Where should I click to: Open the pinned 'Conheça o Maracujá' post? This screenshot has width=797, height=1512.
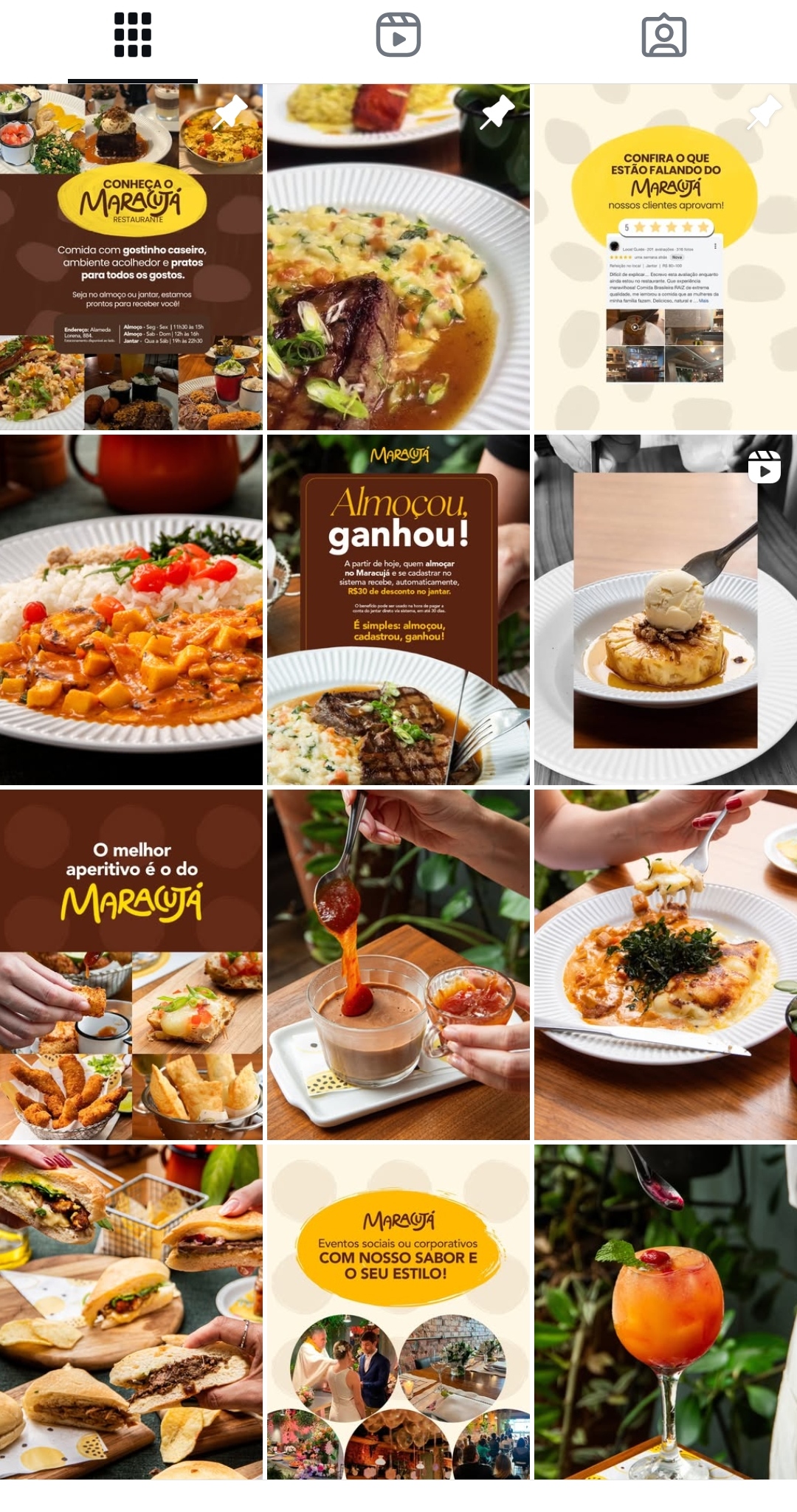[131, 257]
